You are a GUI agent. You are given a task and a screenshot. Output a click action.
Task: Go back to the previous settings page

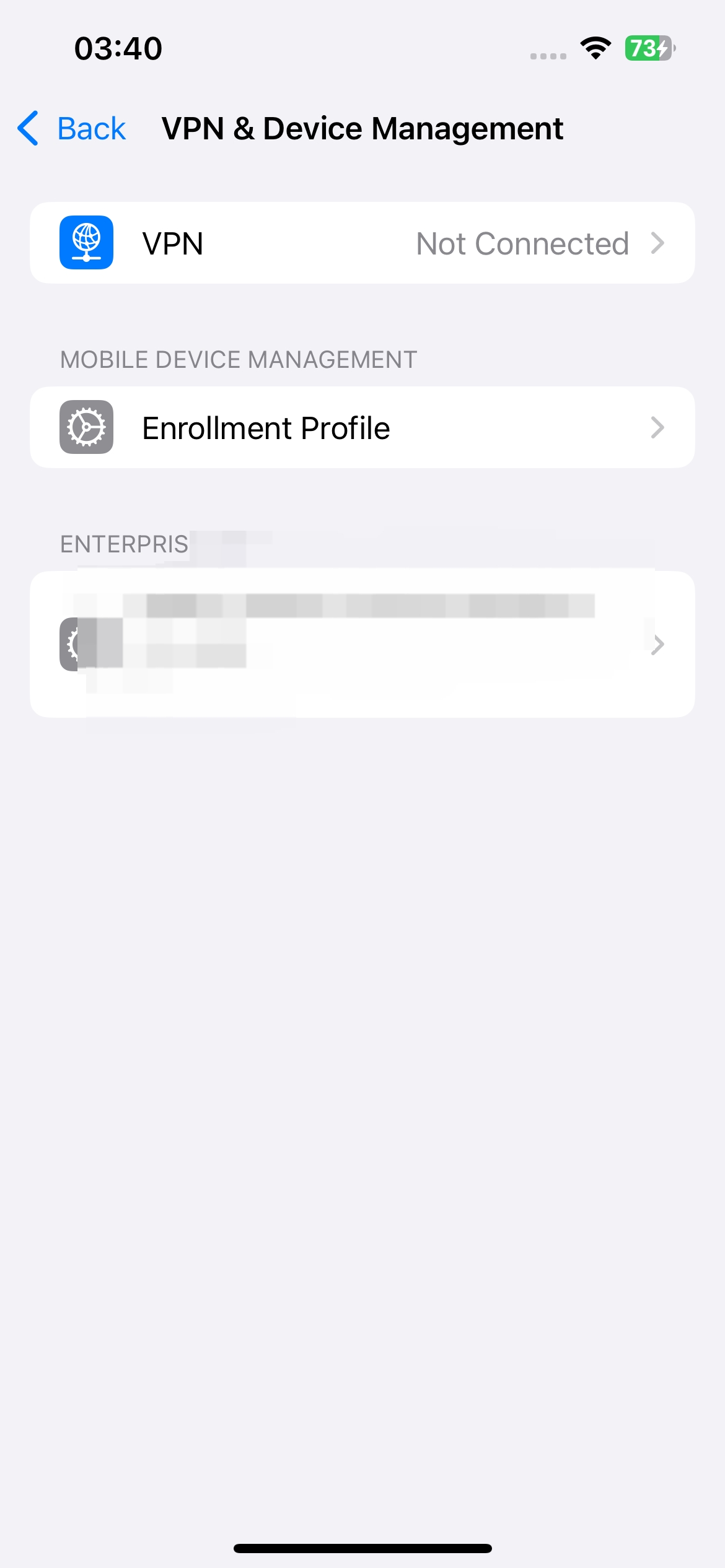click(72, 129)
